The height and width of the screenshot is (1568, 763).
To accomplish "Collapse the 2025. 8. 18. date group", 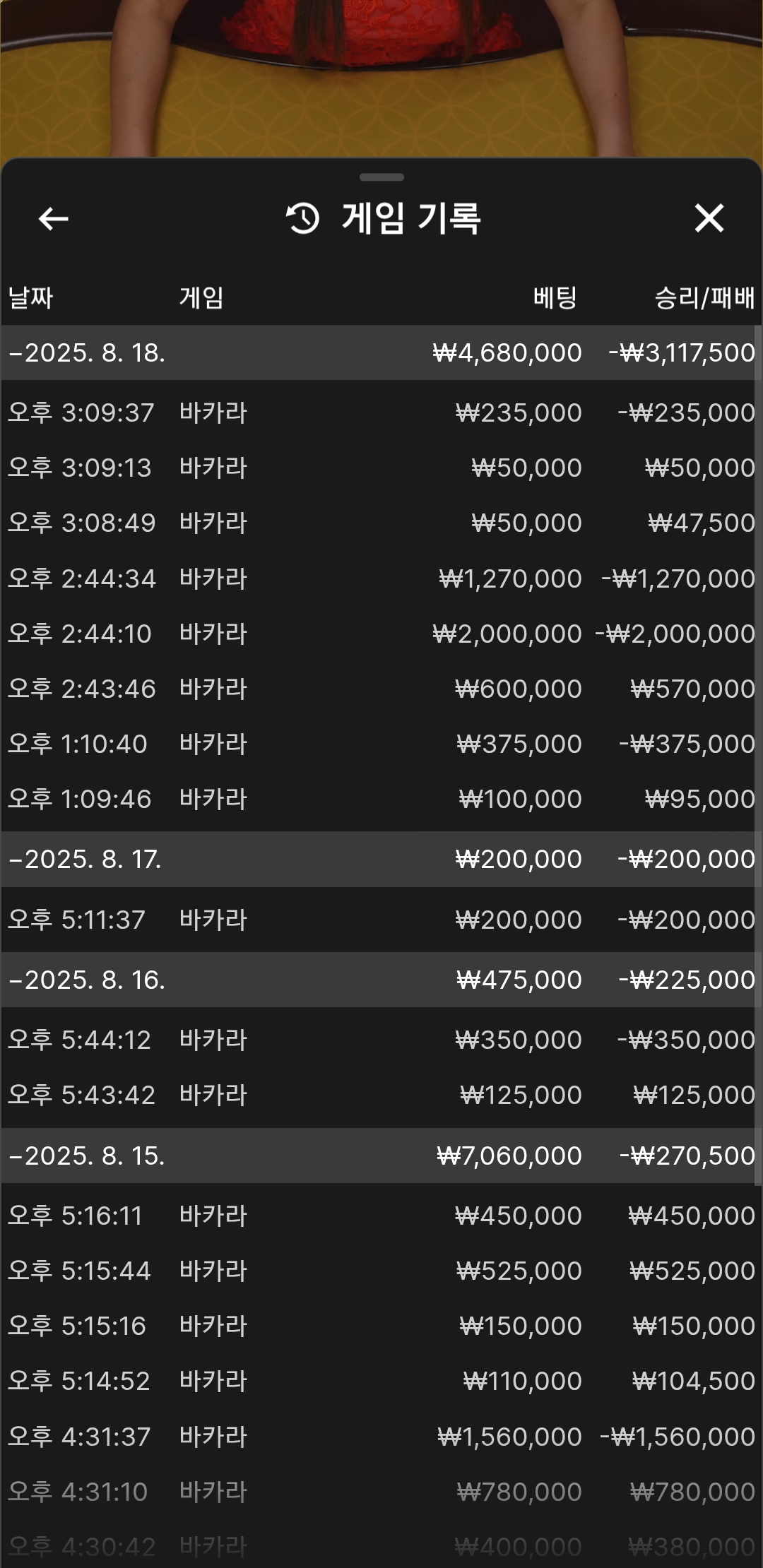I will coord(380,352).
